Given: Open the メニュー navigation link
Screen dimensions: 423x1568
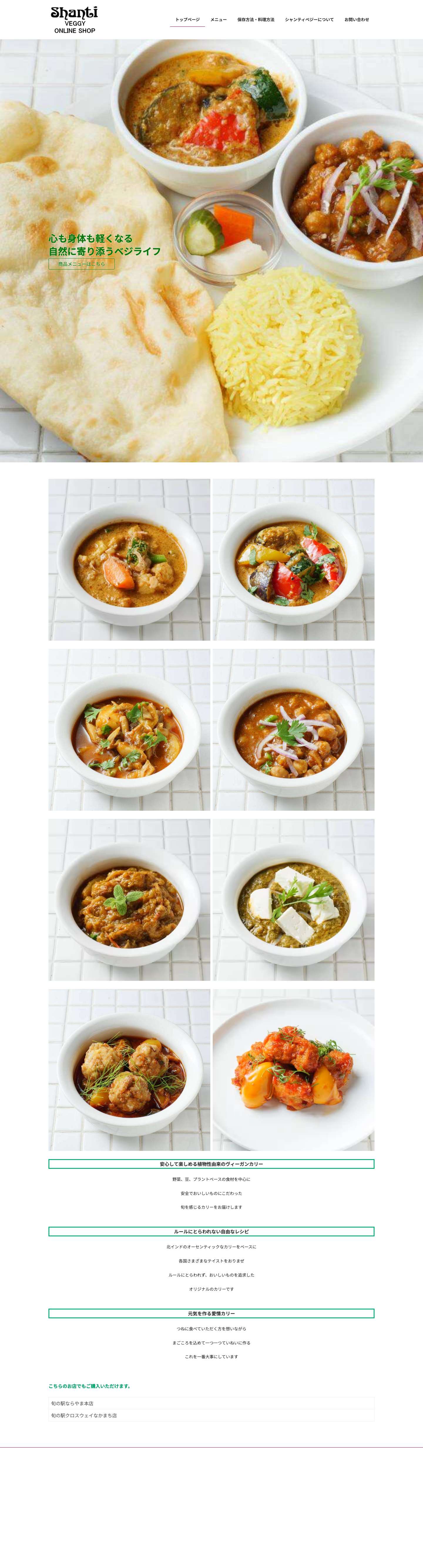Looking at the screenshot, I should click(x=219, y=19).
